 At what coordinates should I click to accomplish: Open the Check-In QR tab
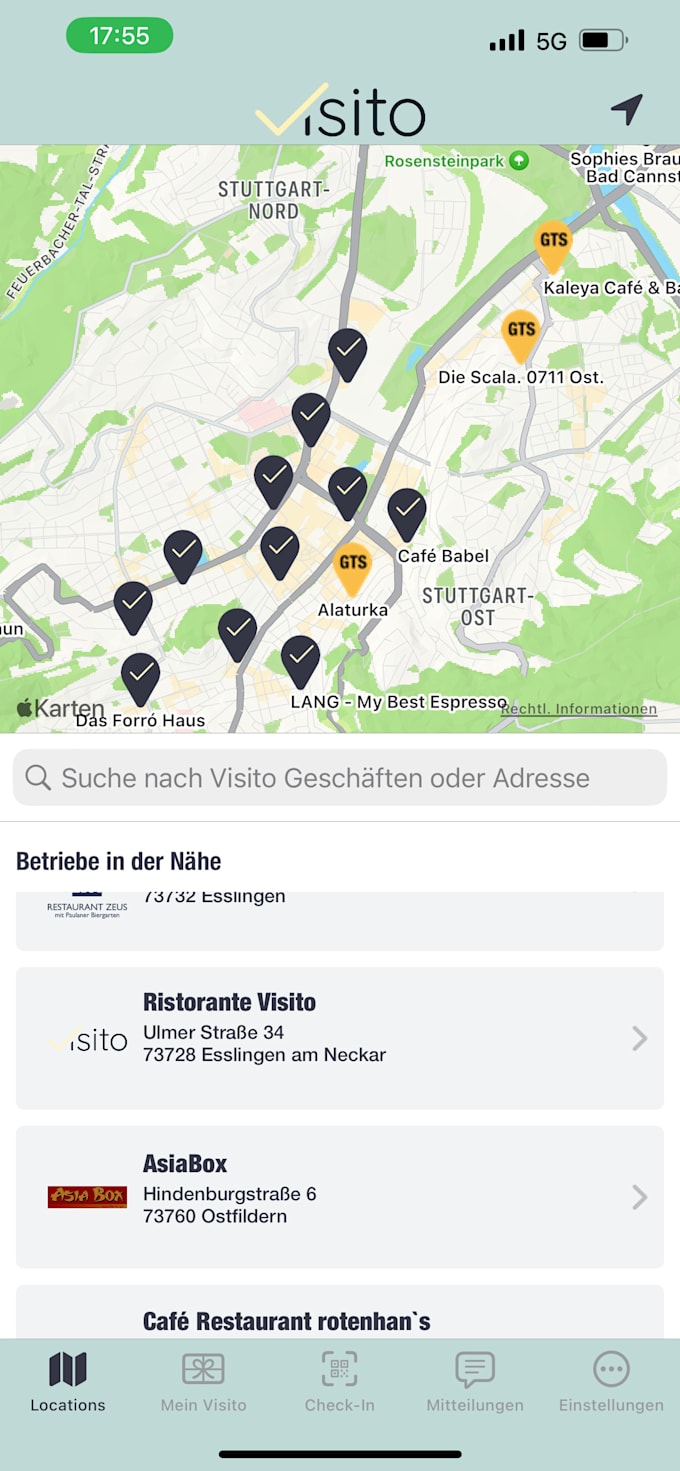pyautogui.click(x=340, y=1382)
